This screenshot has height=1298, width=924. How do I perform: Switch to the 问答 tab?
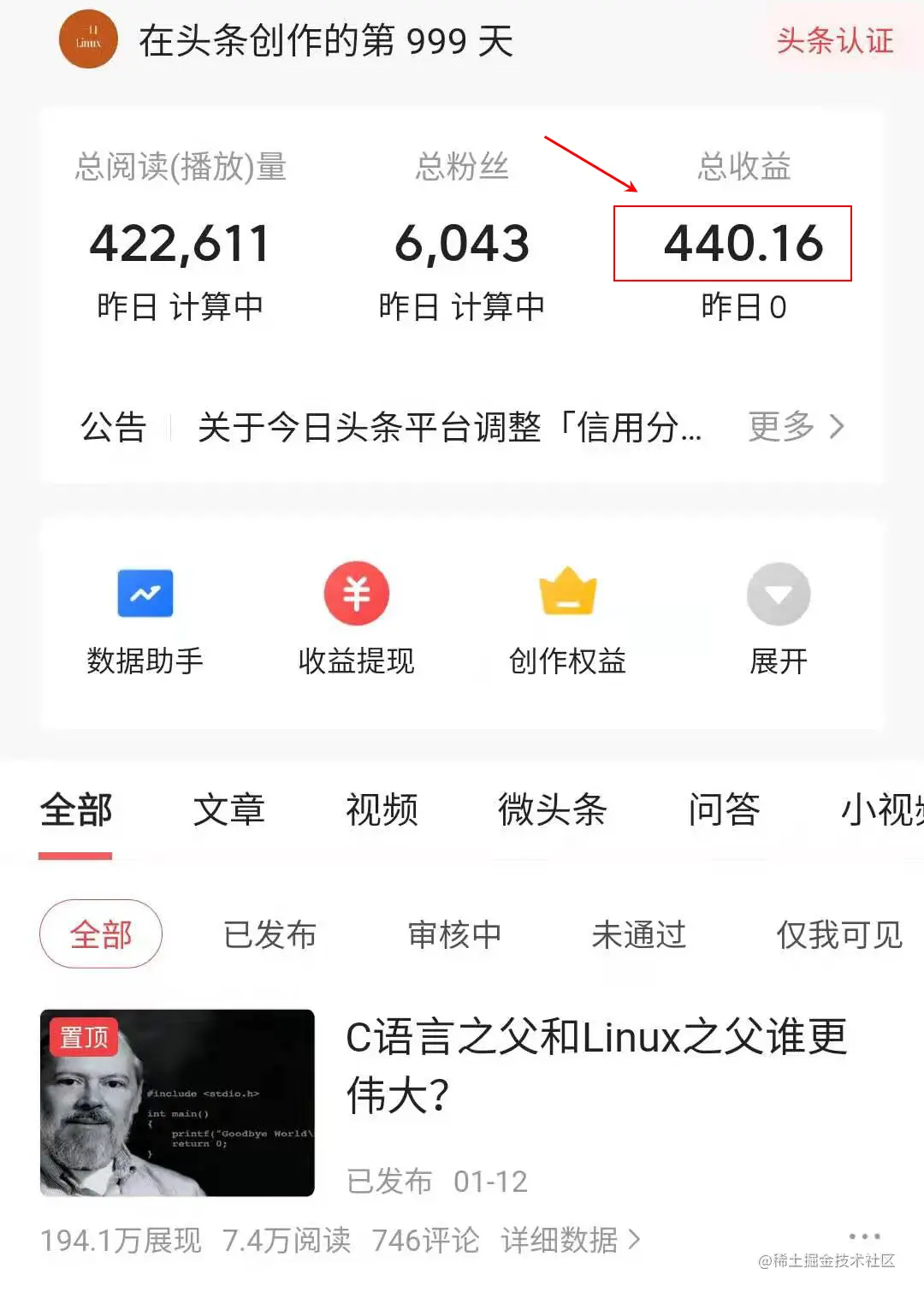pos(723,810)
